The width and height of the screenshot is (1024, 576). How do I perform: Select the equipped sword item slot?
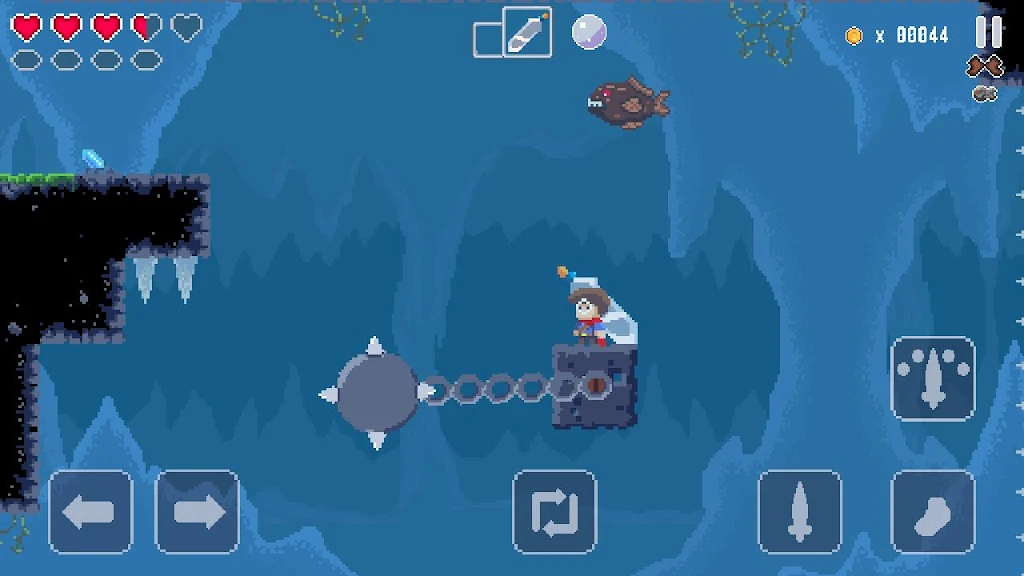527,33
